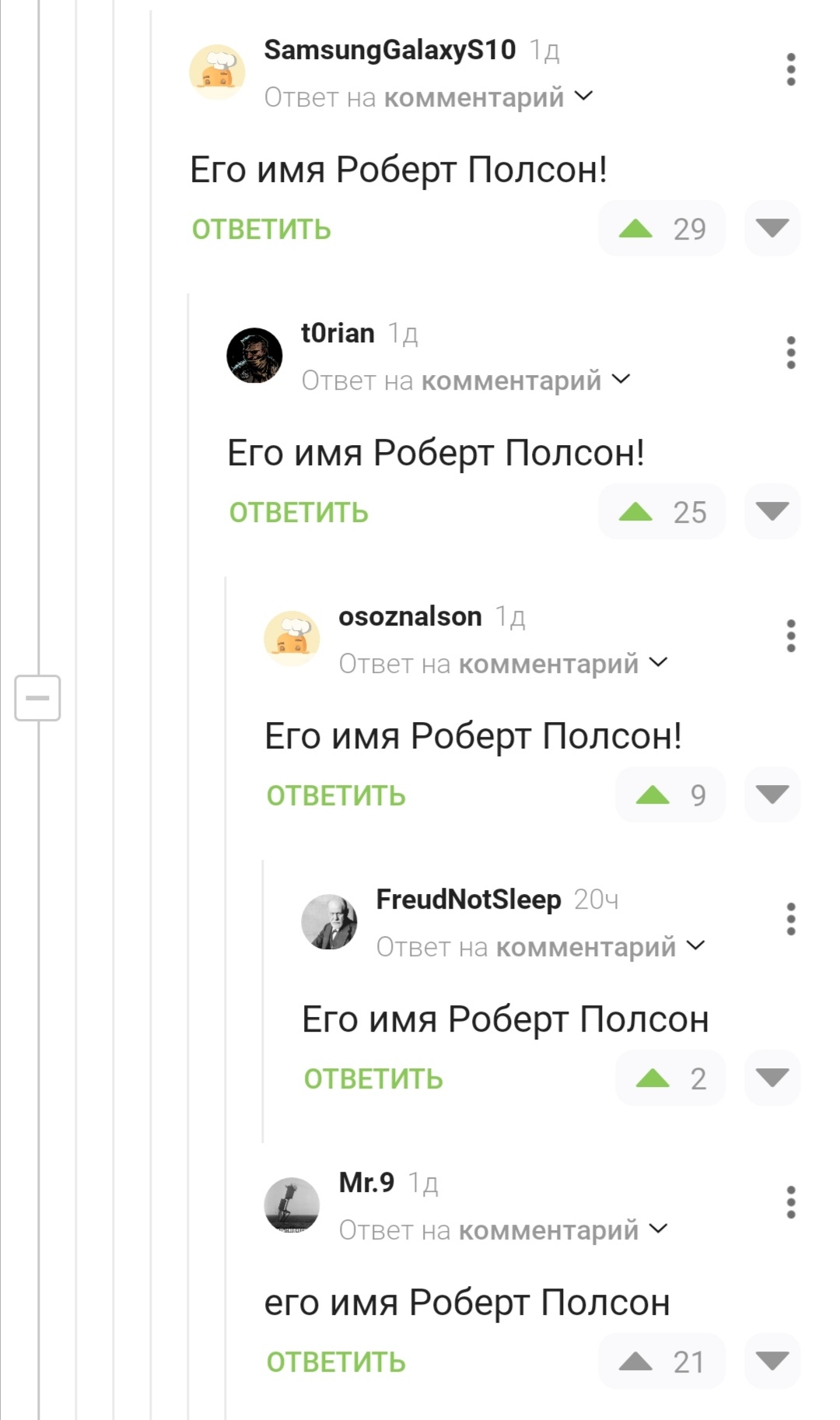
Task: Open overflow menu on Mr.9's comment
Action: (x=791, y=1203)
